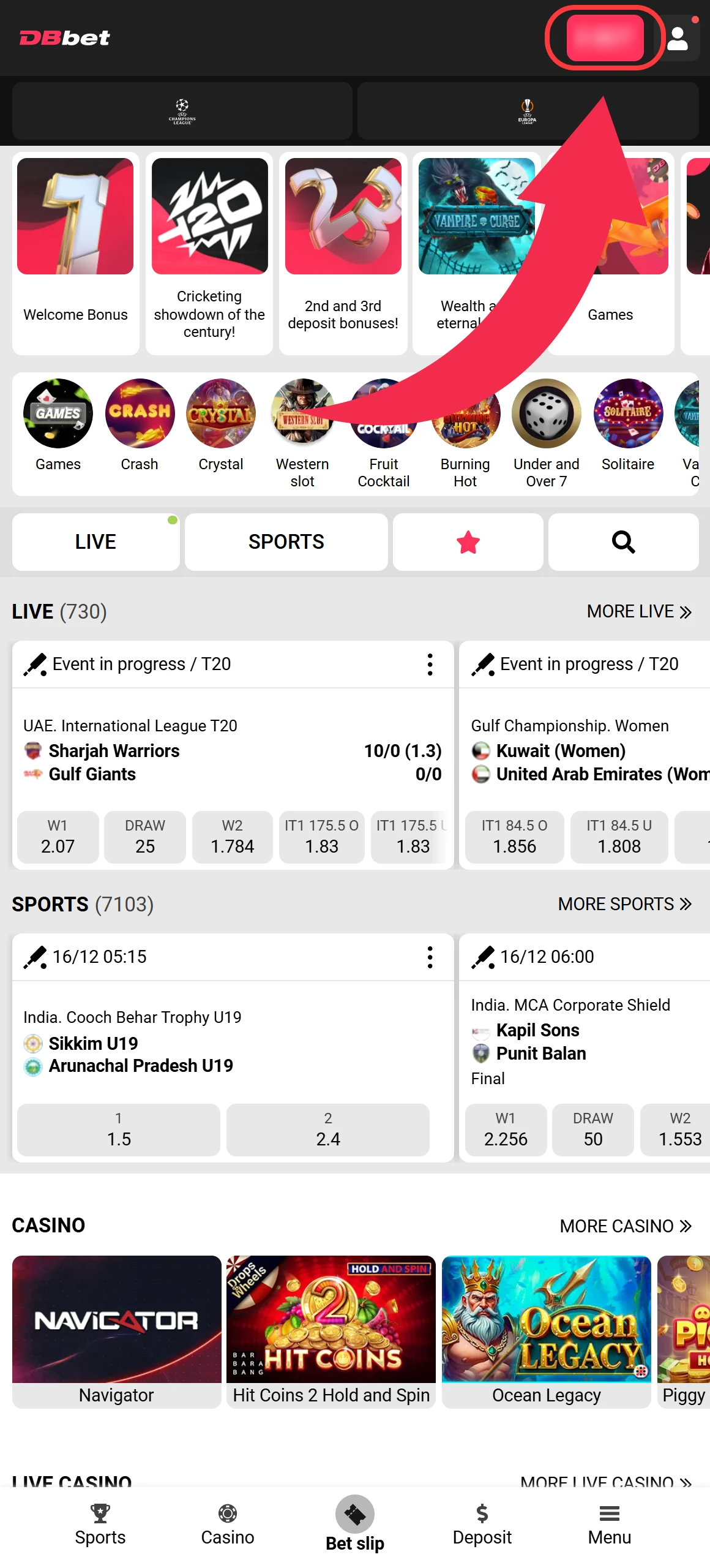
Task: Open the Western slot category
Action: coord(302,413)
